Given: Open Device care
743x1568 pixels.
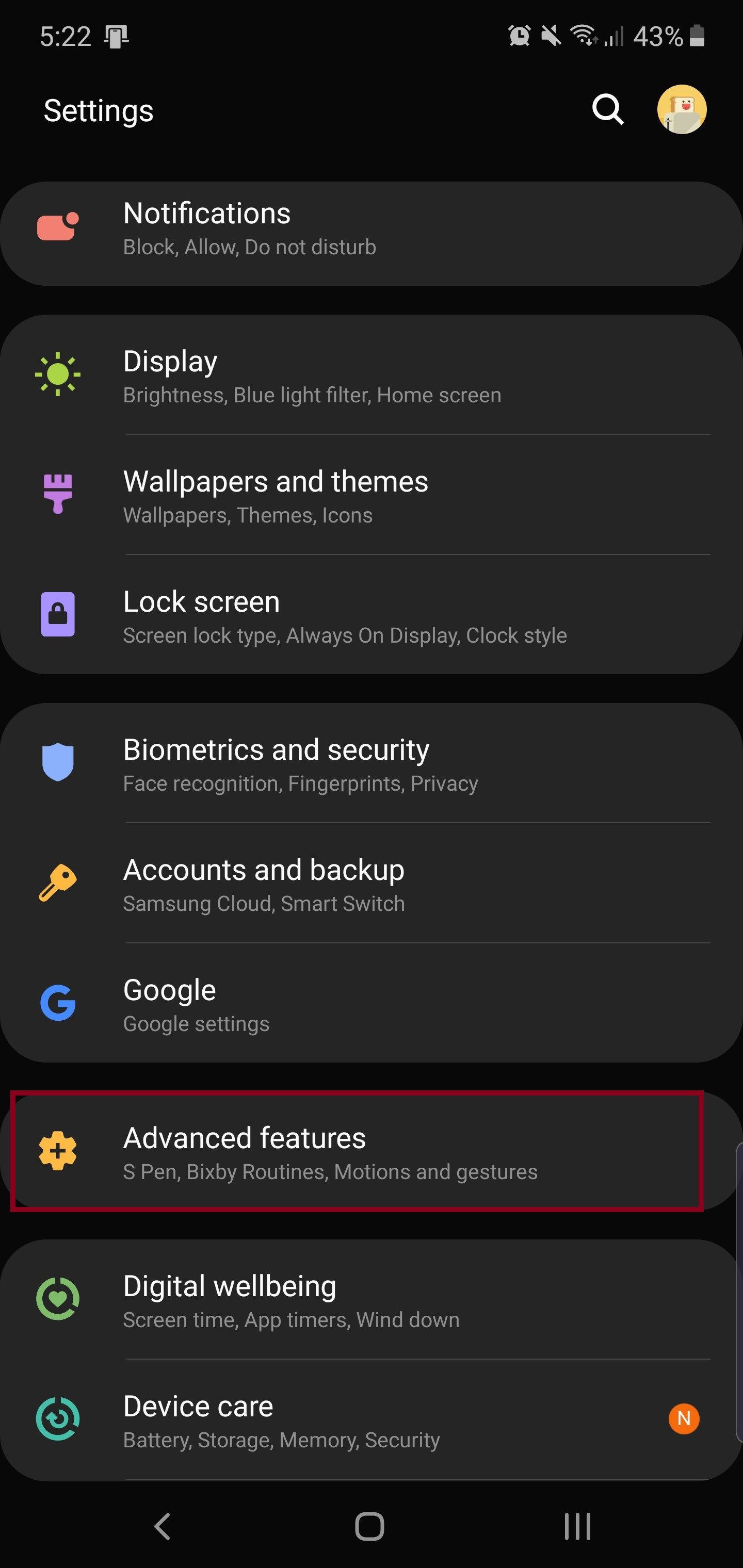Looking at the screenshot, I should [370, 1419].
